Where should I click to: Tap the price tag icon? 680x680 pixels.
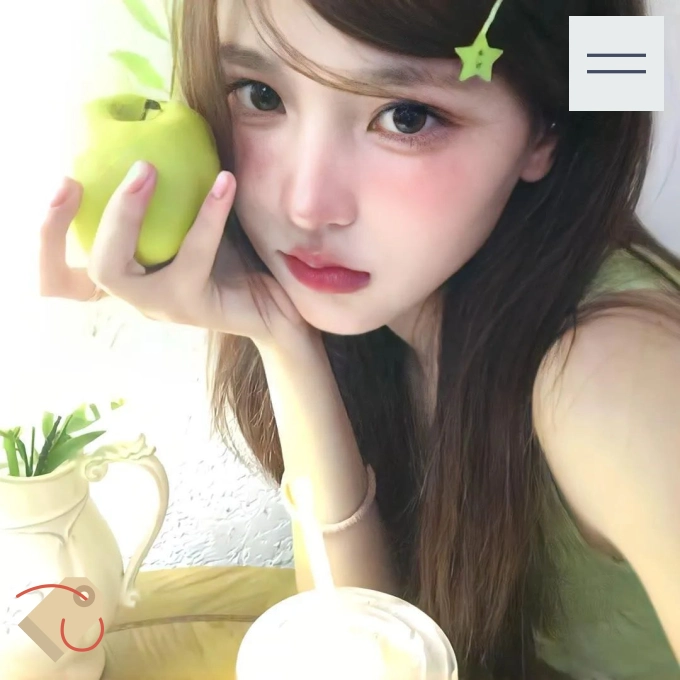coord(62,617)
